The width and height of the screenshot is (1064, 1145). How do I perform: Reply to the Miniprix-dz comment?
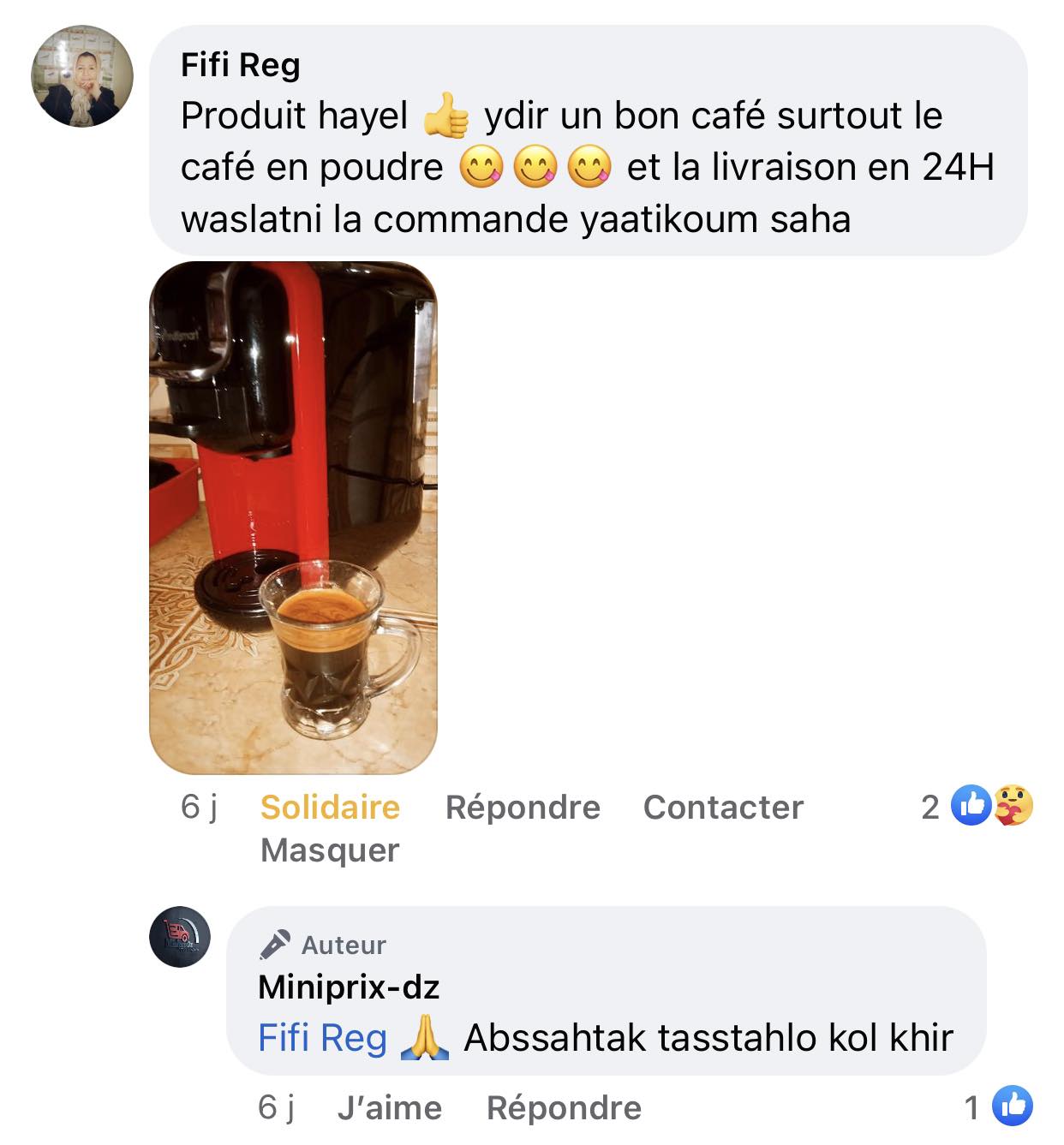(564, 1107)
